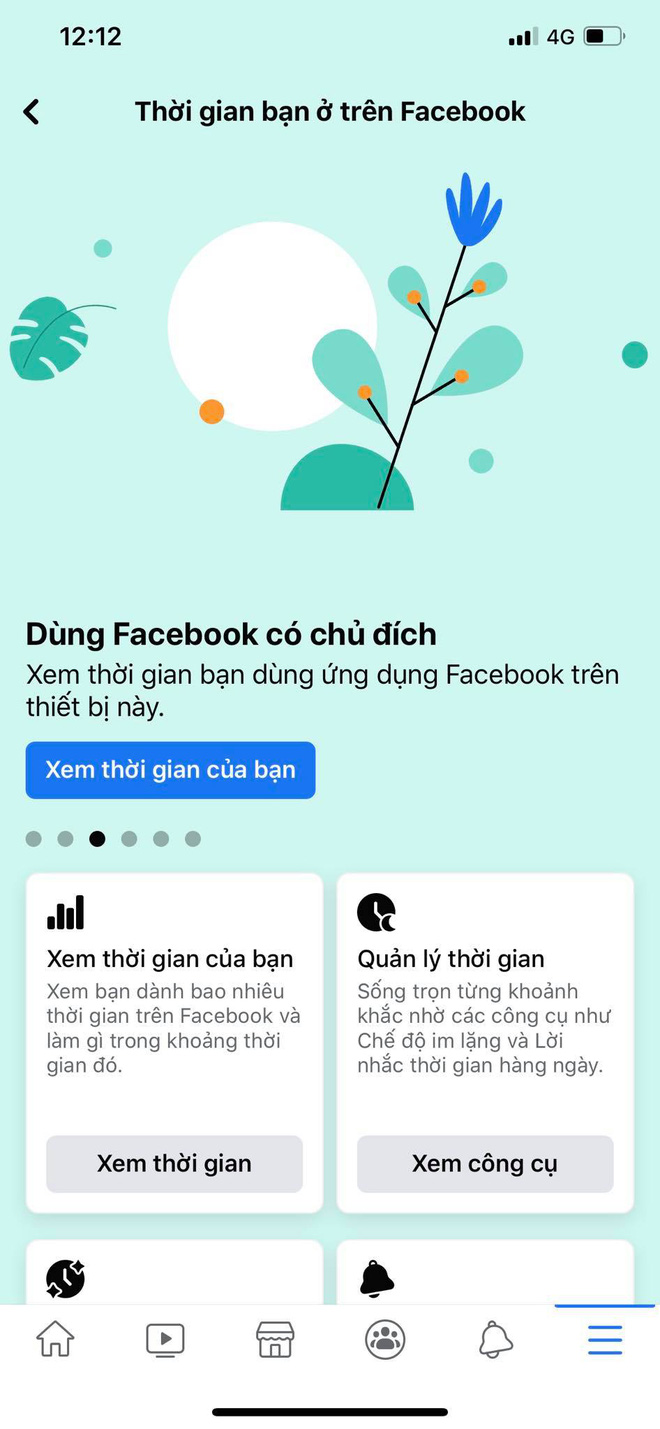This screenshot has height=1429, width=660.
Task: Tap the blue Xem thời gian của bạn button
Action: (x=170, y=770)
